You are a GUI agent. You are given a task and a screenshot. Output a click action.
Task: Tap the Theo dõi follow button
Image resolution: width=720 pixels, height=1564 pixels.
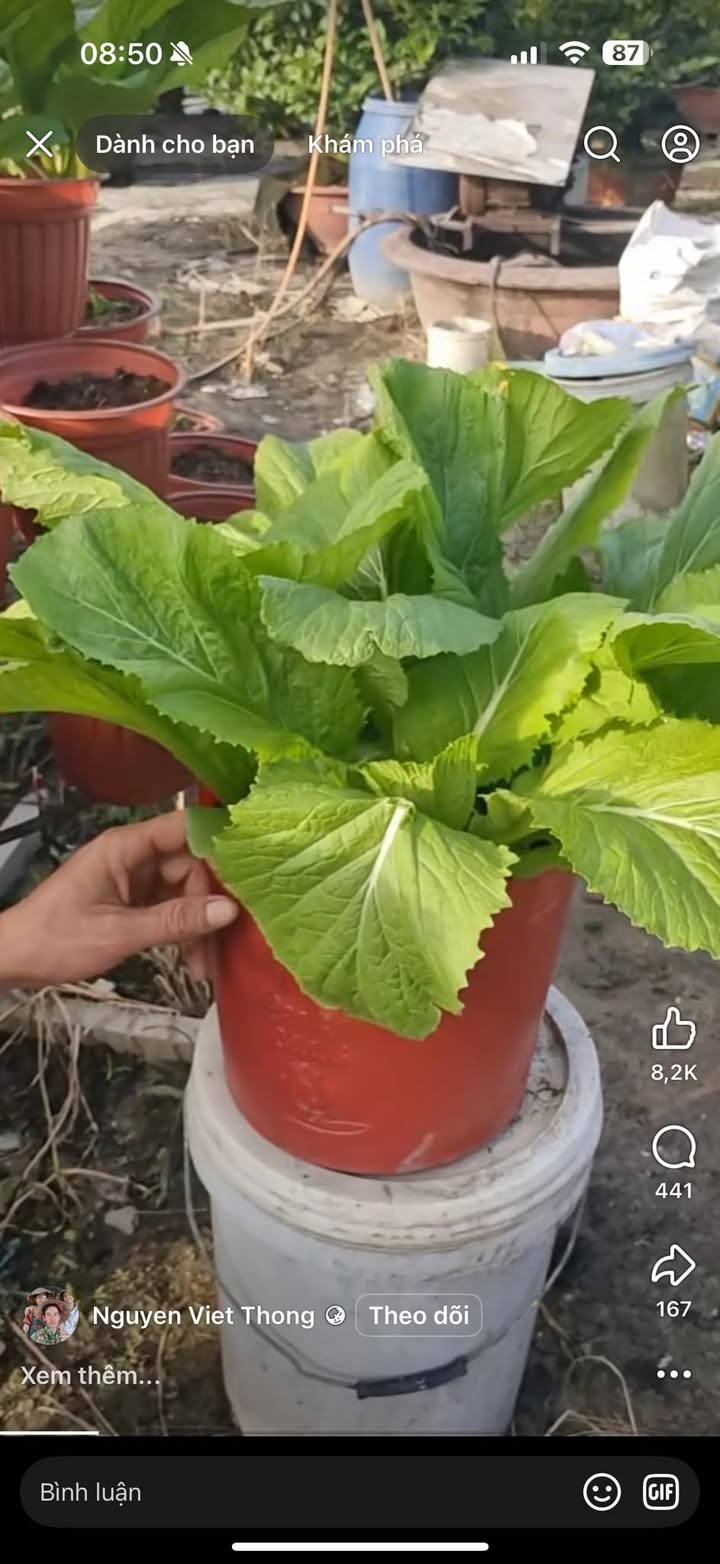tap(418, 1315)
